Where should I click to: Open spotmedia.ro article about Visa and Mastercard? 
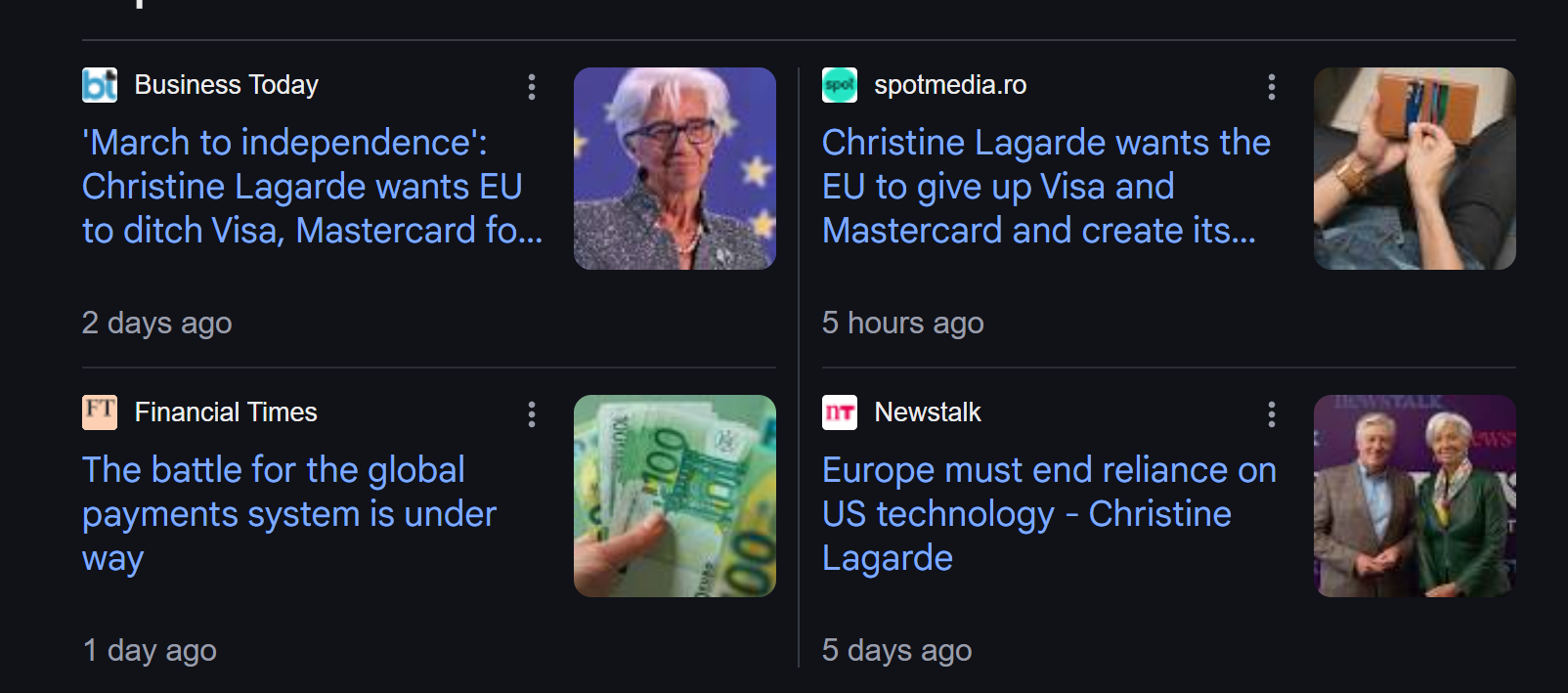coord(1045,187)
